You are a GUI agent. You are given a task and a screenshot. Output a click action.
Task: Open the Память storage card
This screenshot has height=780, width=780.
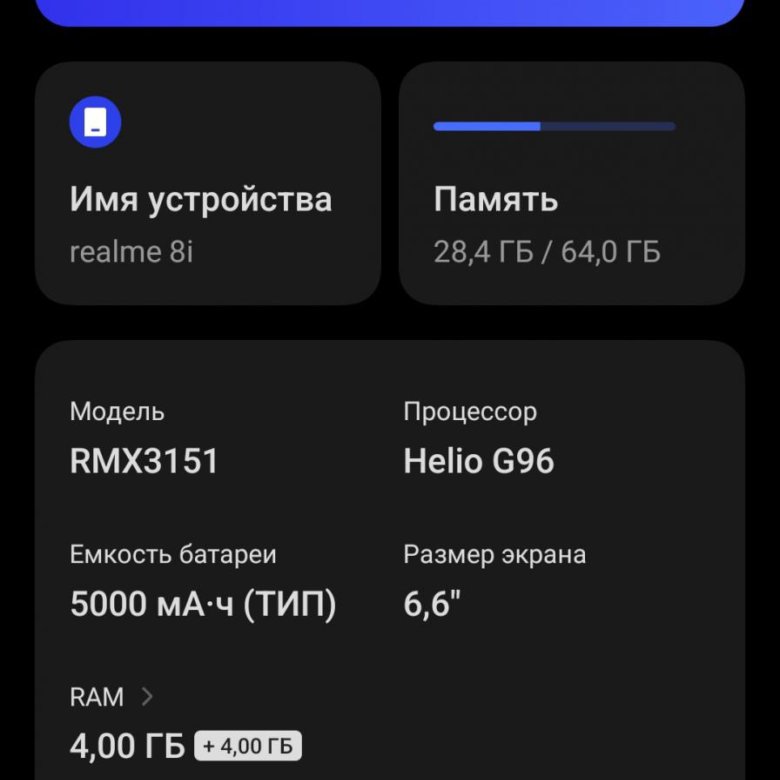coord(571,183)
